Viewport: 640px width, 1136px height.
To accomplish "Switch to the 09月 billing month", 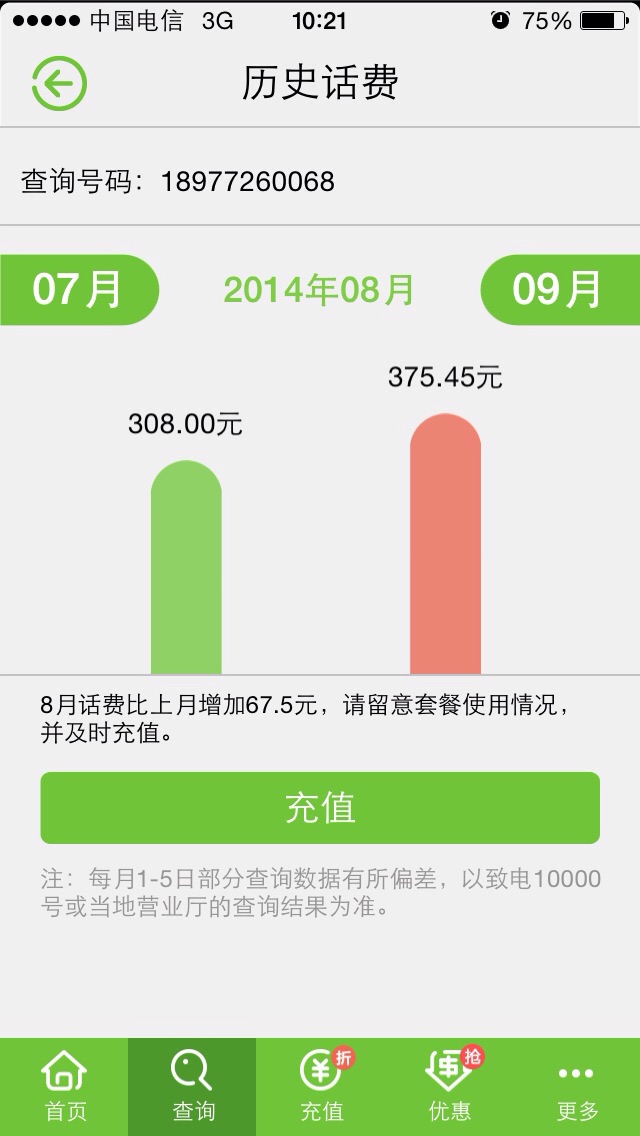I will click(x=558, y=290).
